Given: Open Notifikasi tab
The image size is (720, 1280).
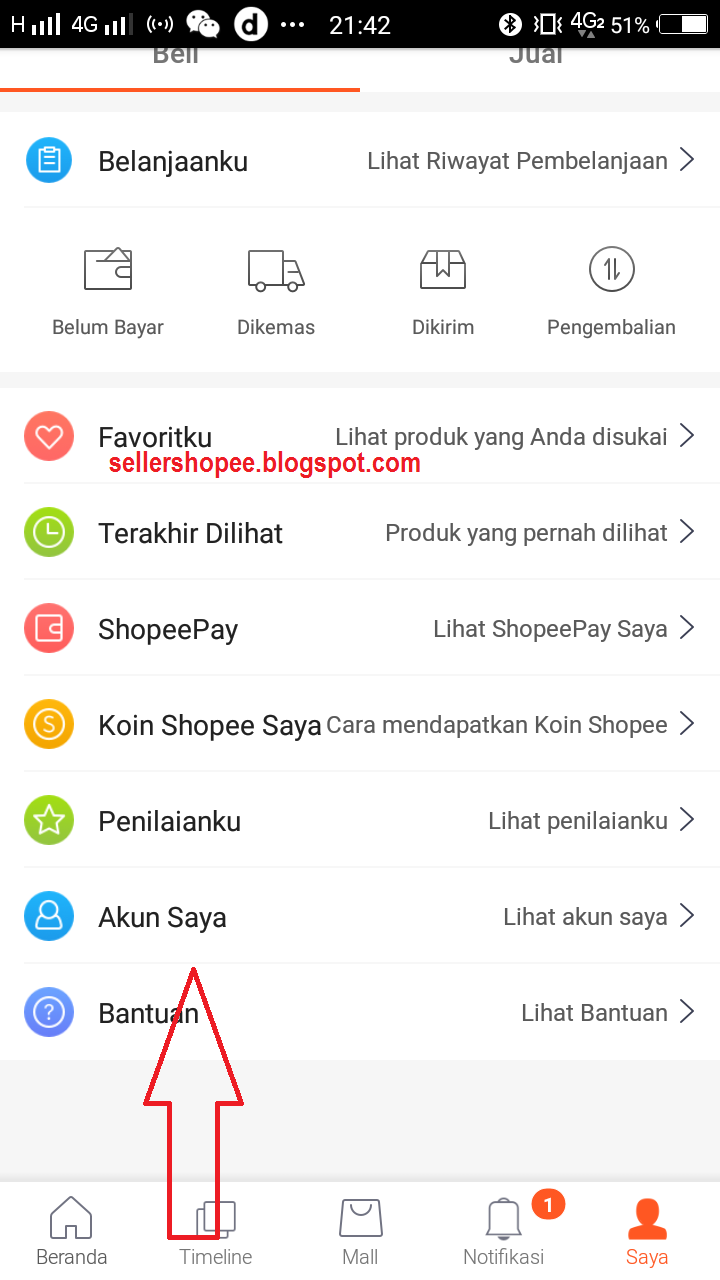Looking at the screenshot, I should click(x=504, y=1232).
